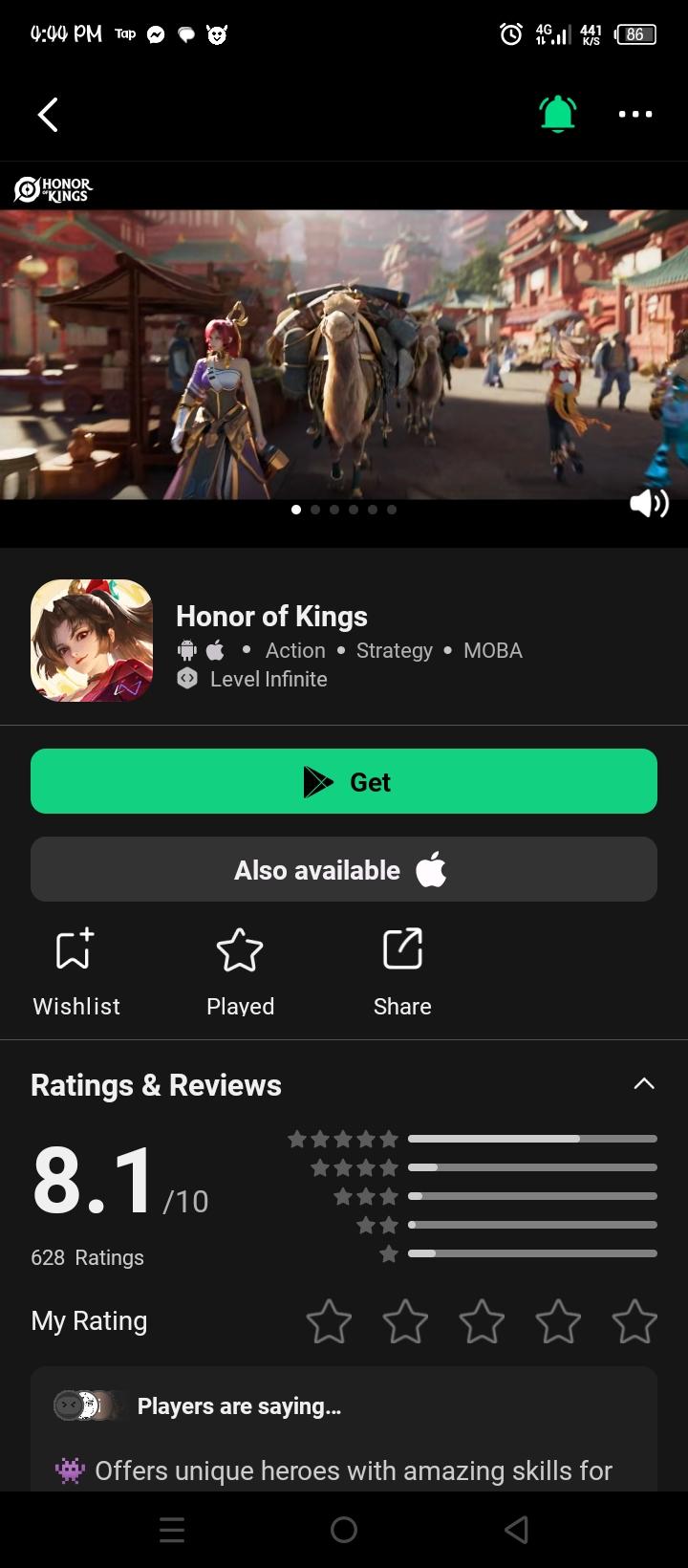Viewport: 688px width, 1568px height.
Task: Go back using the top arrow
Action: click(x=48, y=115)
